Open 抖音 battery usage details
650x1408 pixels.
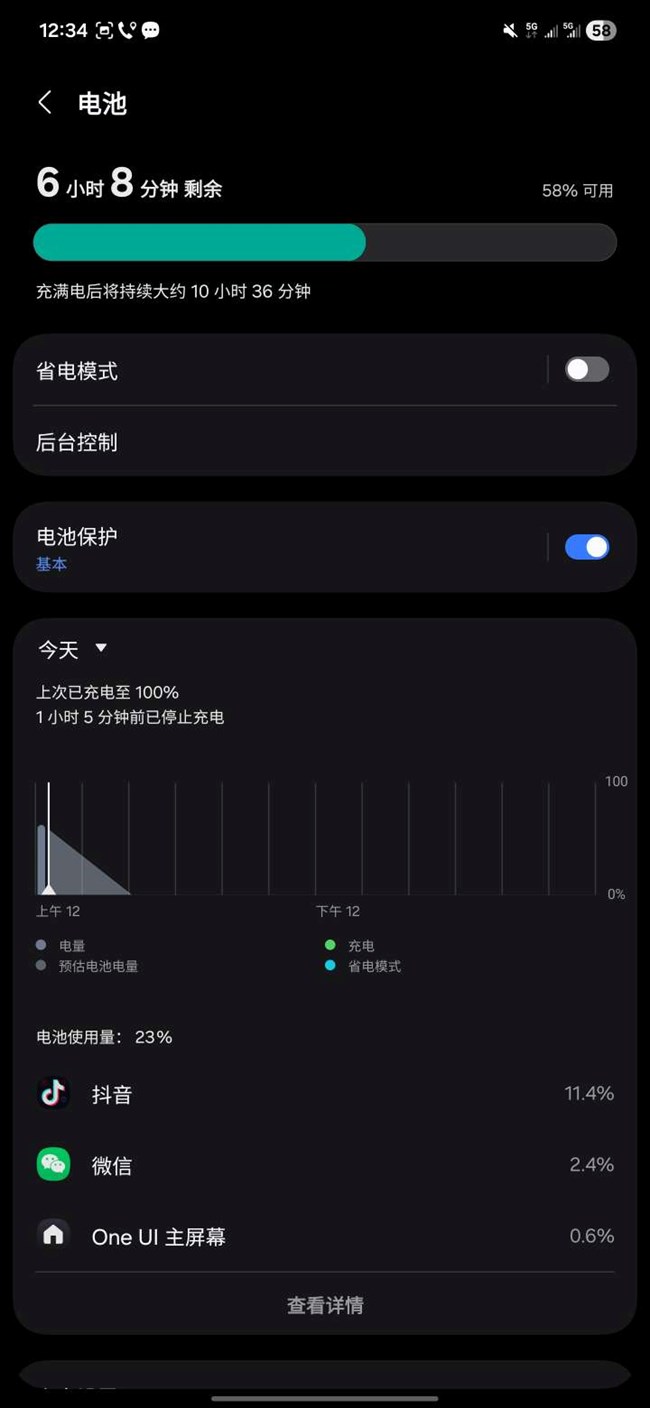tap(325, 1094)
